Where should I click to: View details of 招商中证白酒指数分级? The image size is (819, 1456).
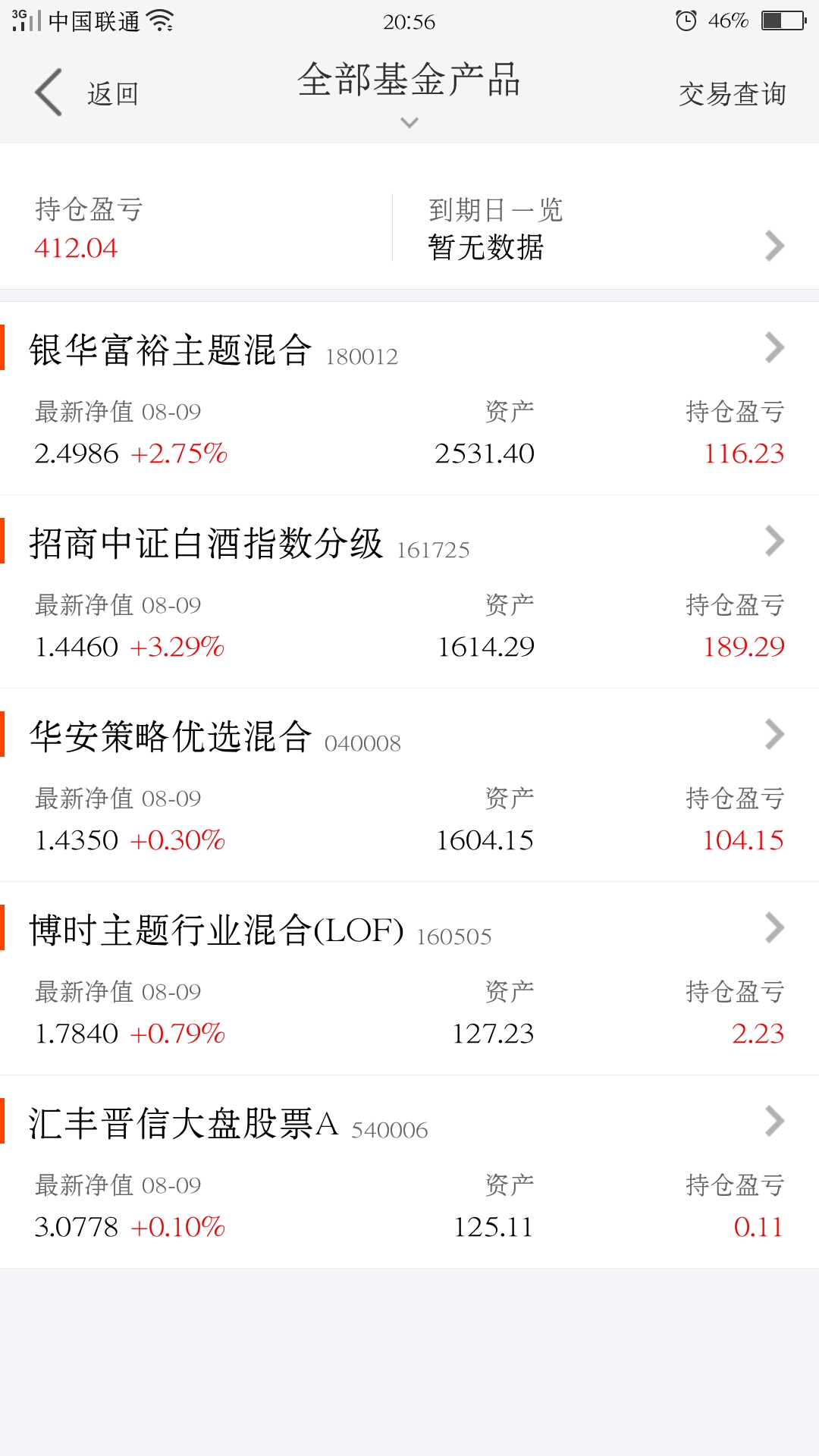(x=409, y=591)
